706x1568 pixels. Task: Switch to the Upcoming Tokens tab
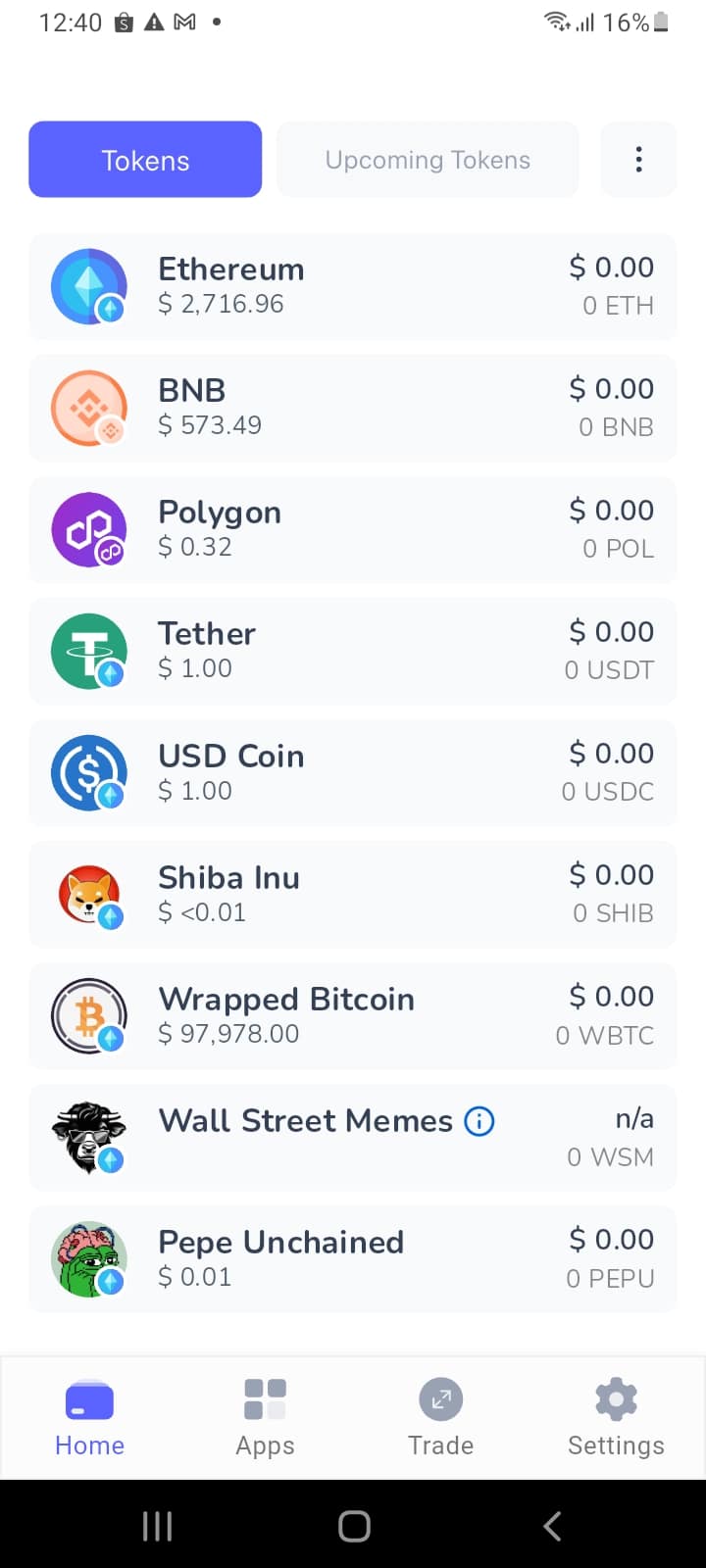428,159
